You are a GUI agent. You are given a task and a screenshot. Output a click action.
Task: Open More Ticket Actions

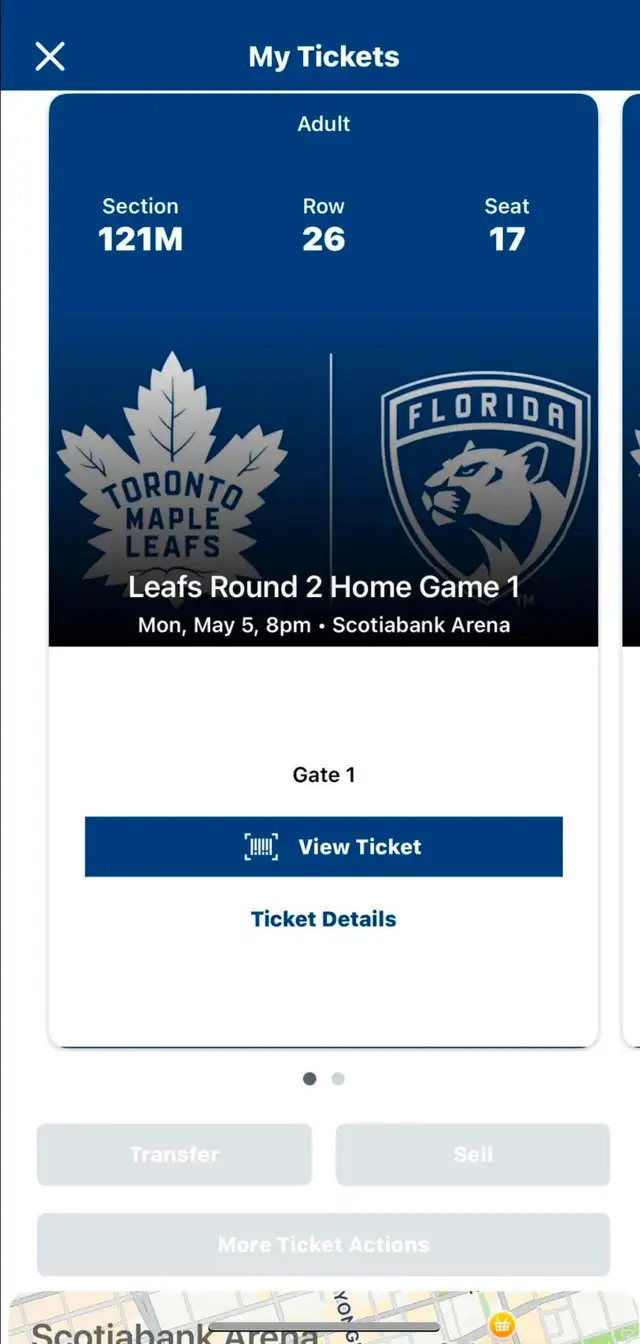click(324, 1244)
